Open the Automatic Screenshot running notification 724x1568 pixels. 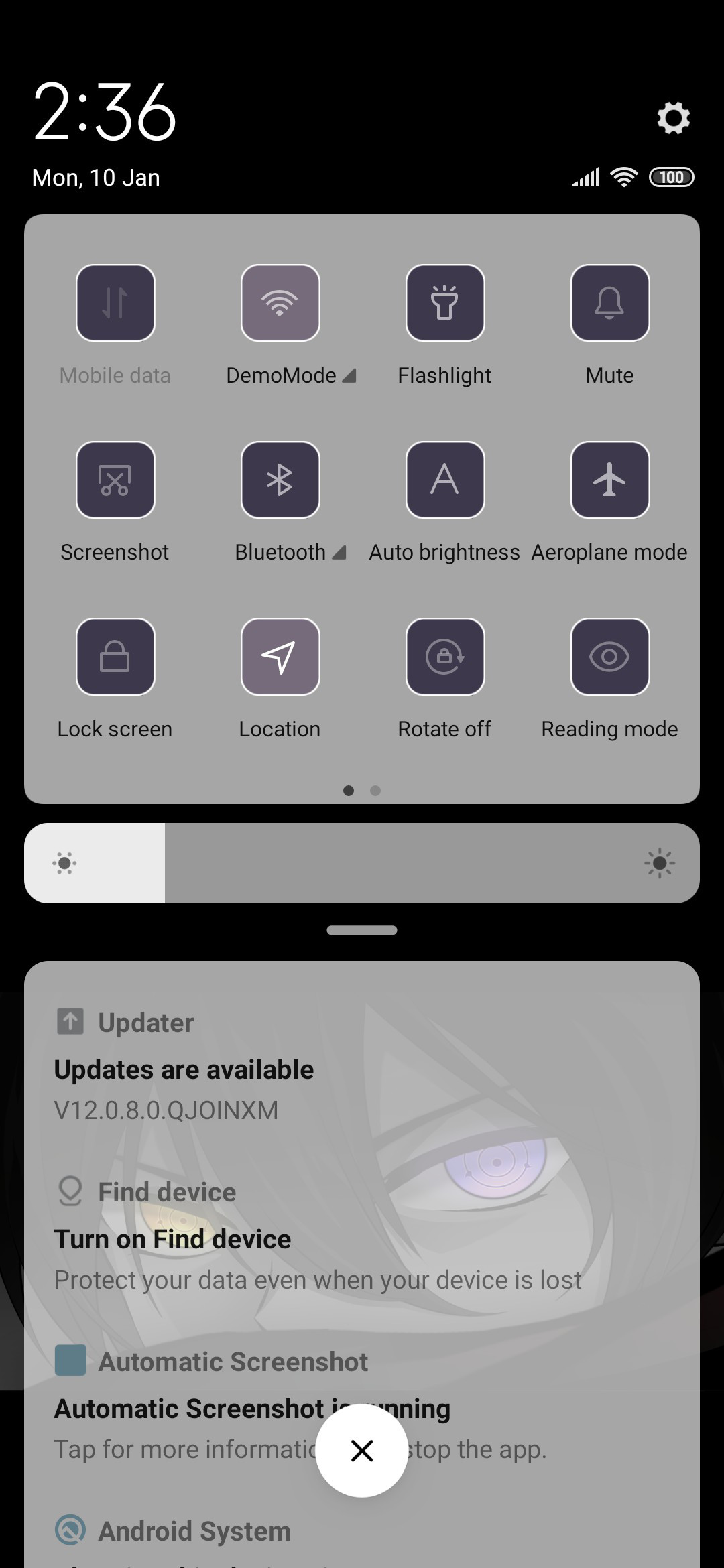point(362,1404)
